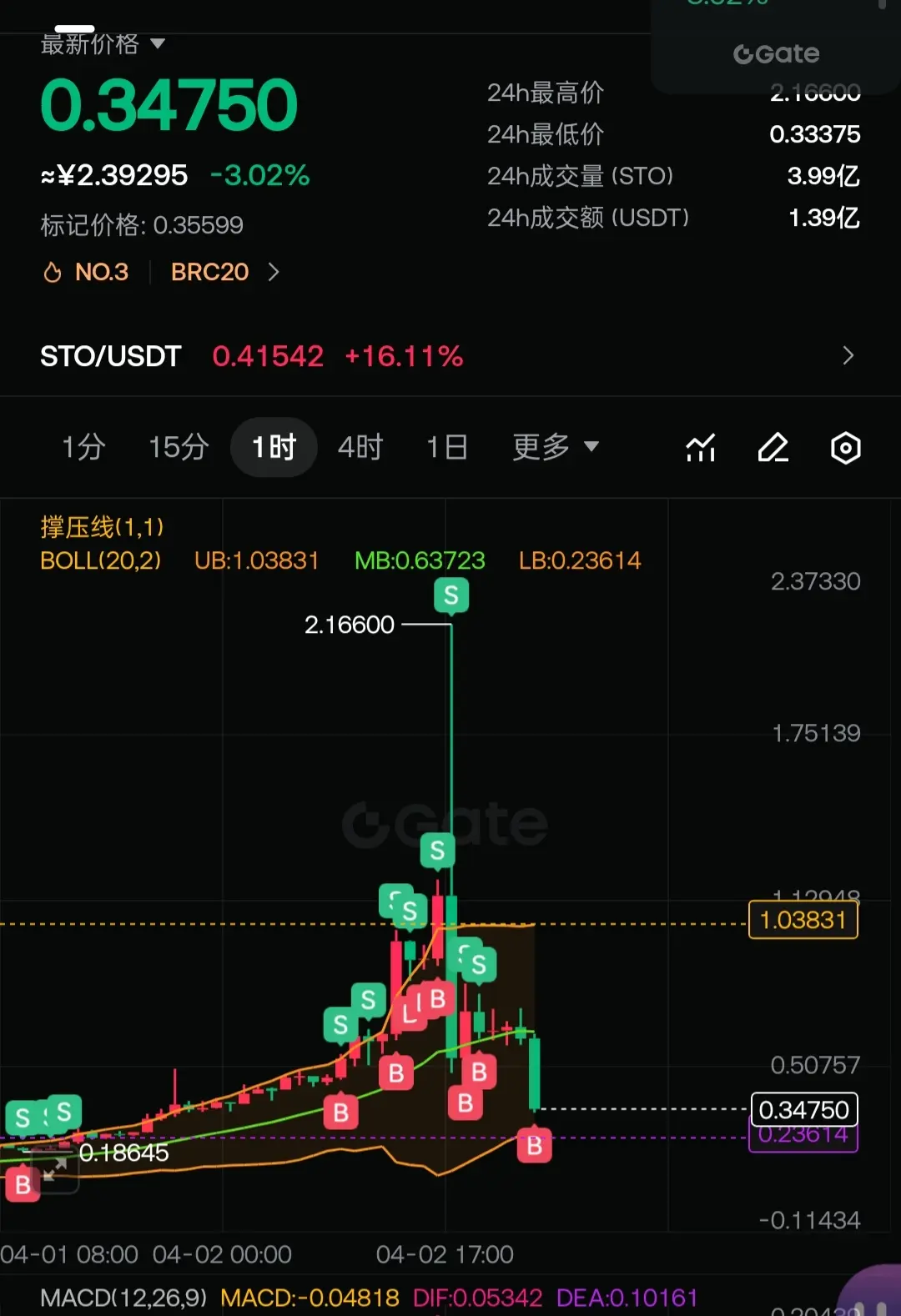Open the chart drawing tool
Viewport: 901px width, 1316px height.
773,448
